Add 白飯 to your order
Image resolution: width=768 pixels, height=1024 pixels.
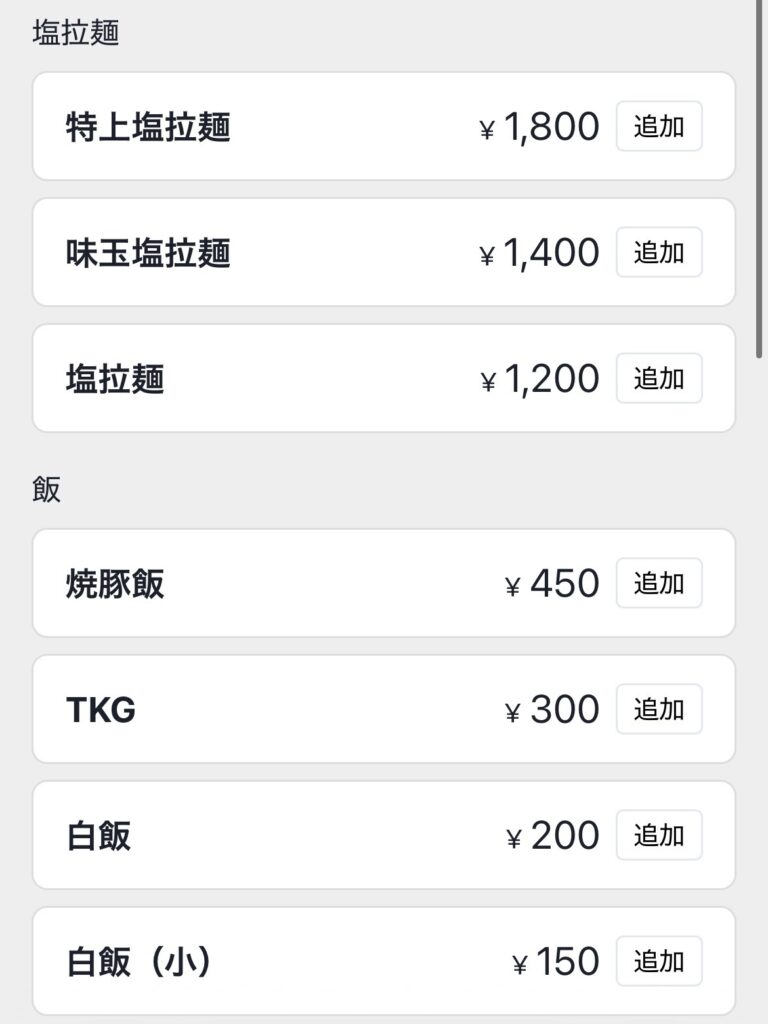(659, 835)
